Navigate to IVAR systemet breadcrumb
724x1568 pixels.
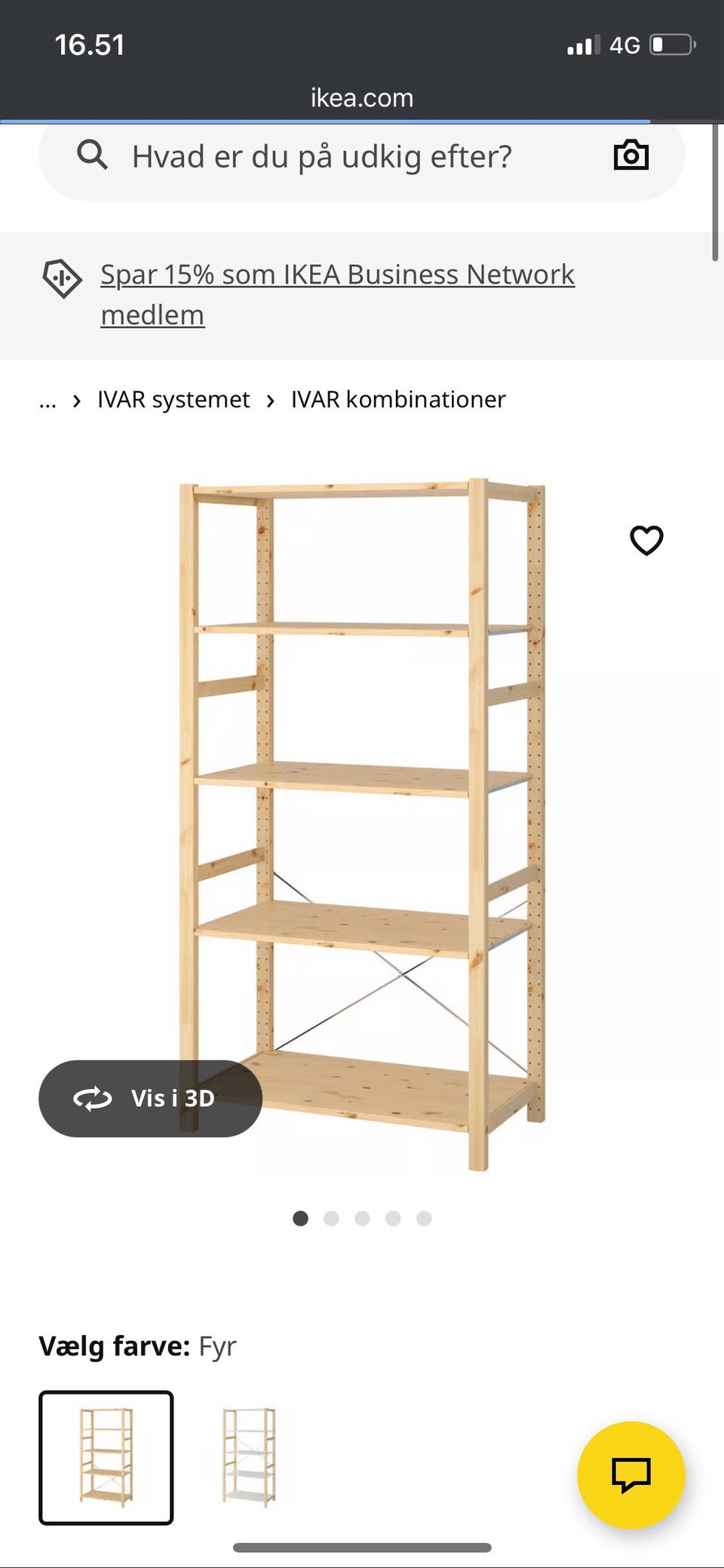173,399
